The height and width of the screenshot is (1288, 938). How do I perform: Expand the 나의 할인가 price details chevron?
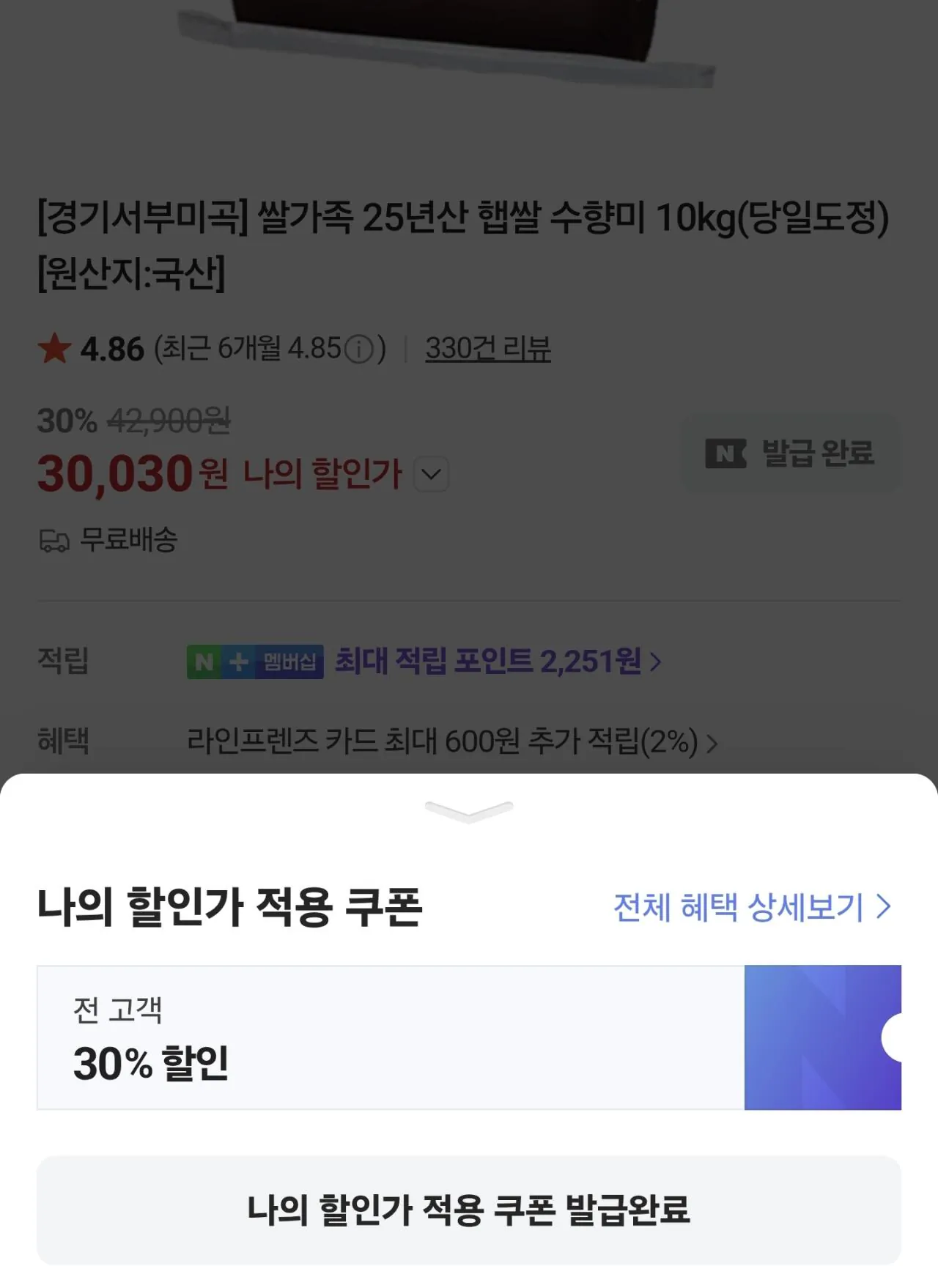coord(432,475)
